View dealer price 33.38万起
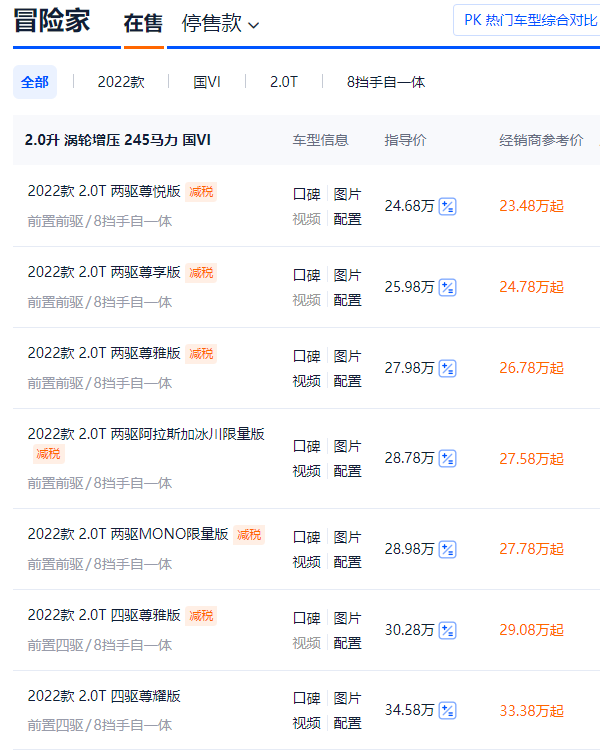The height and width of the screenshot is (756, 600). click(x=531, y=711)
